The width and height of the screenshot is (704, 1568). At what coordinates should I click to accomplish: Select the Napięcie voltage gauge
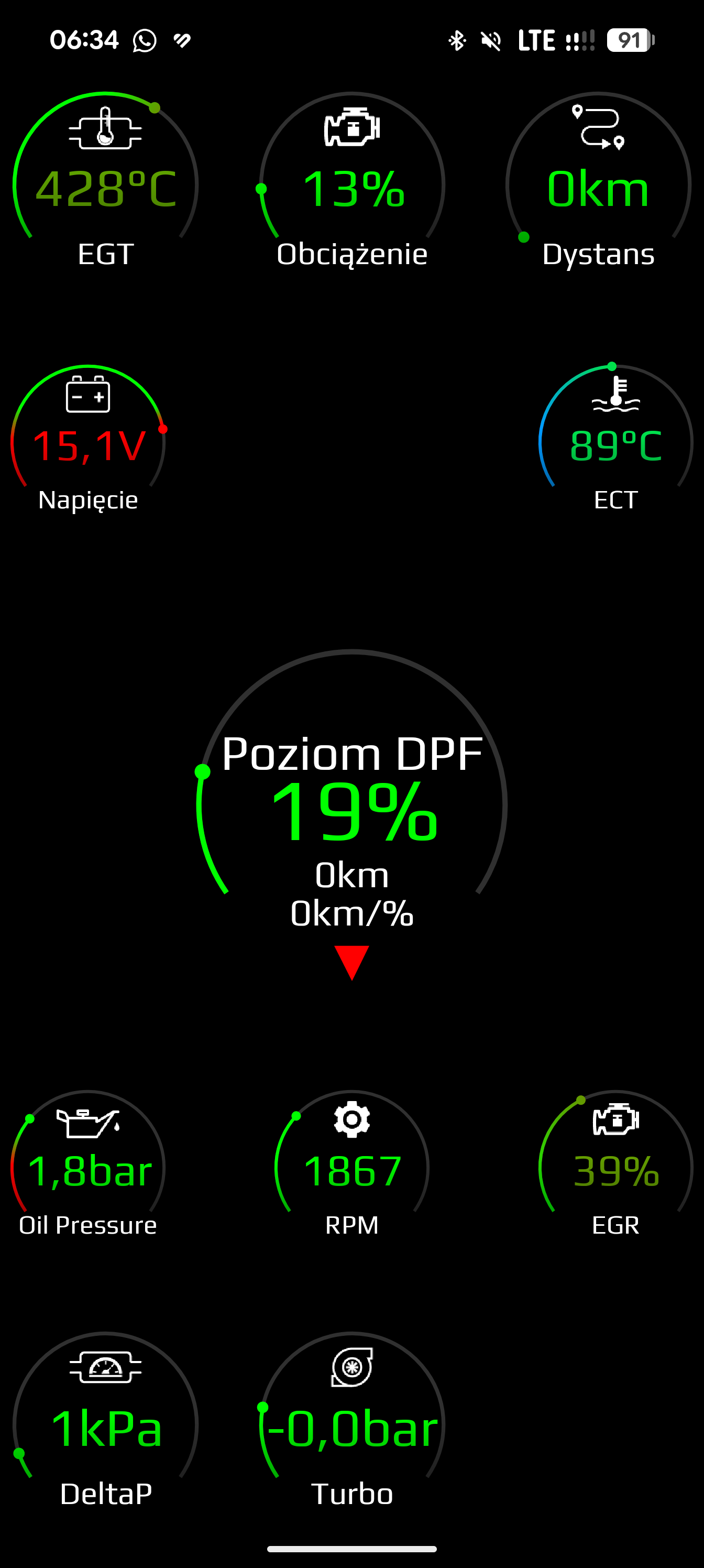(x=88, y=441)
